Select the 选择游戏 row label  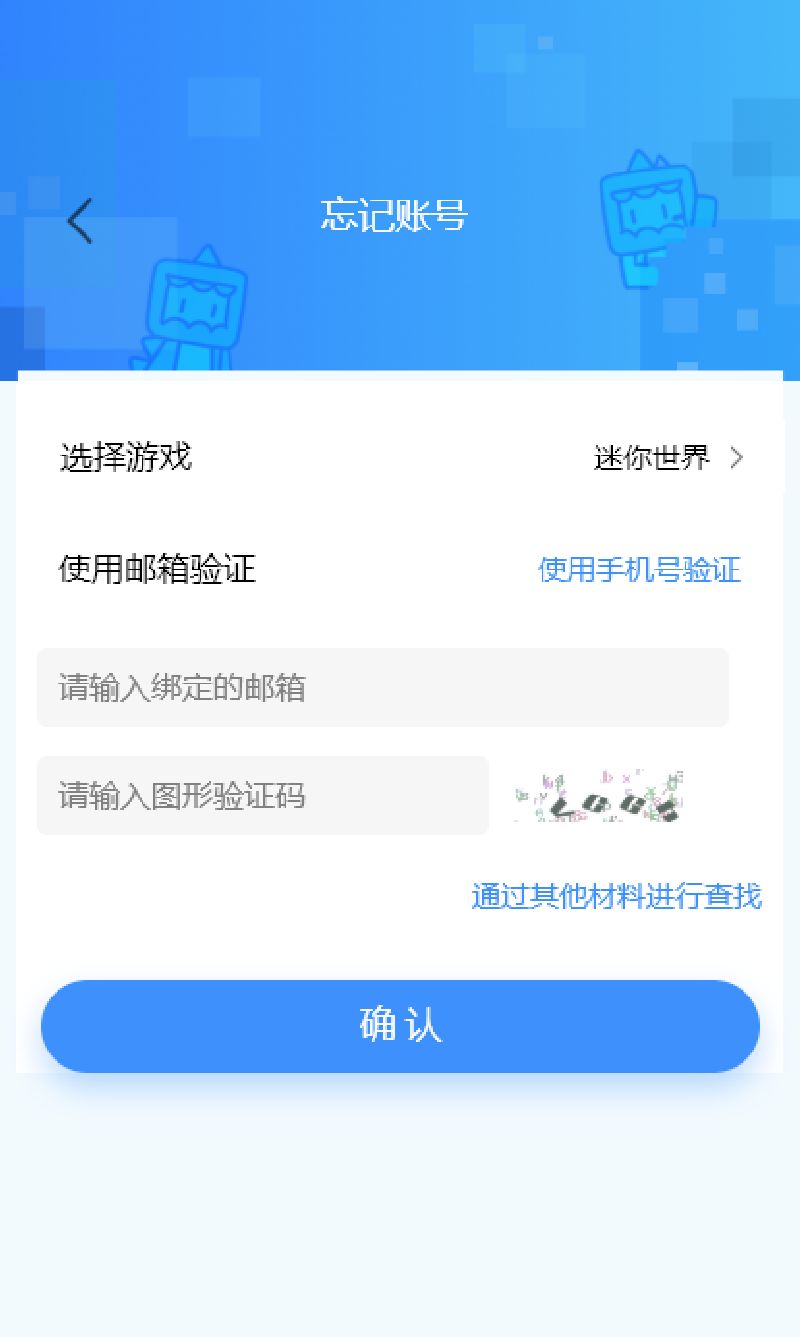point(125,457)
